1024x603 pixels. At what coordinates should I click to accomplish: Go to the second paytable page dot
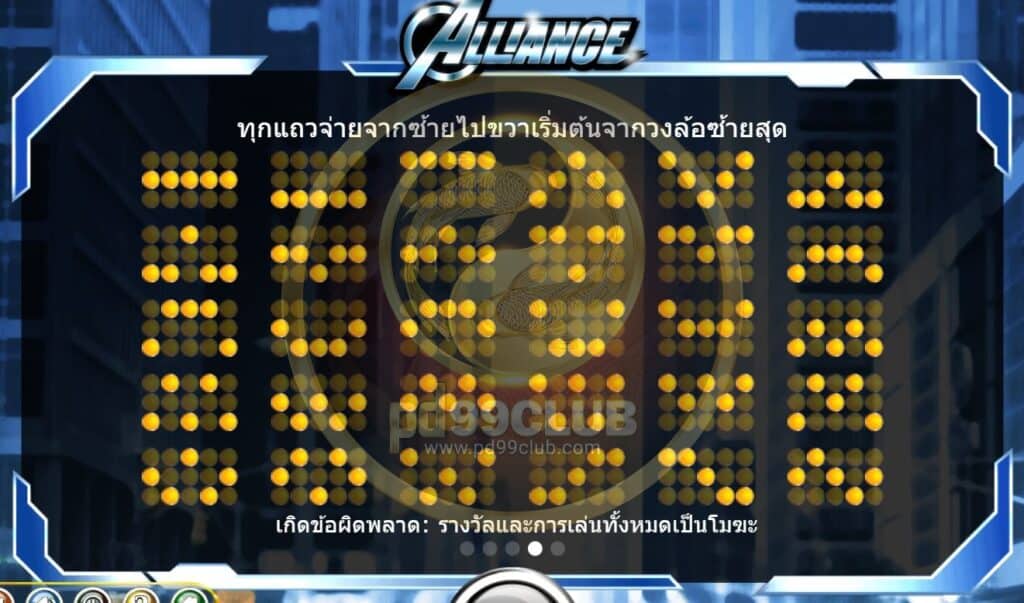(x=490, y=548)
